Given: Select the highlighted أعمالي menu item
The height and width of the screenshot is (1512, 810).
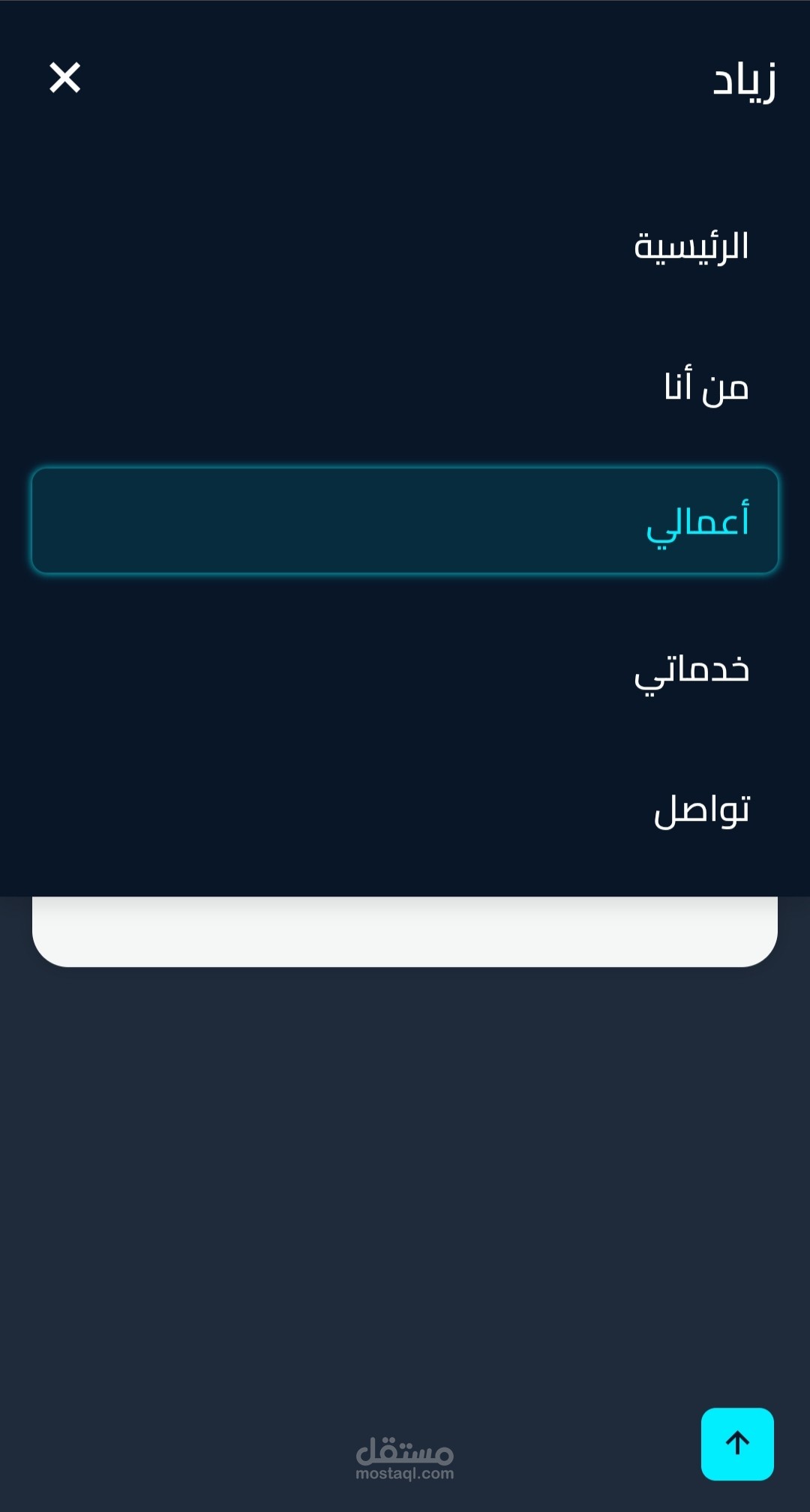Looking at the screenshot, I should 405,521.
